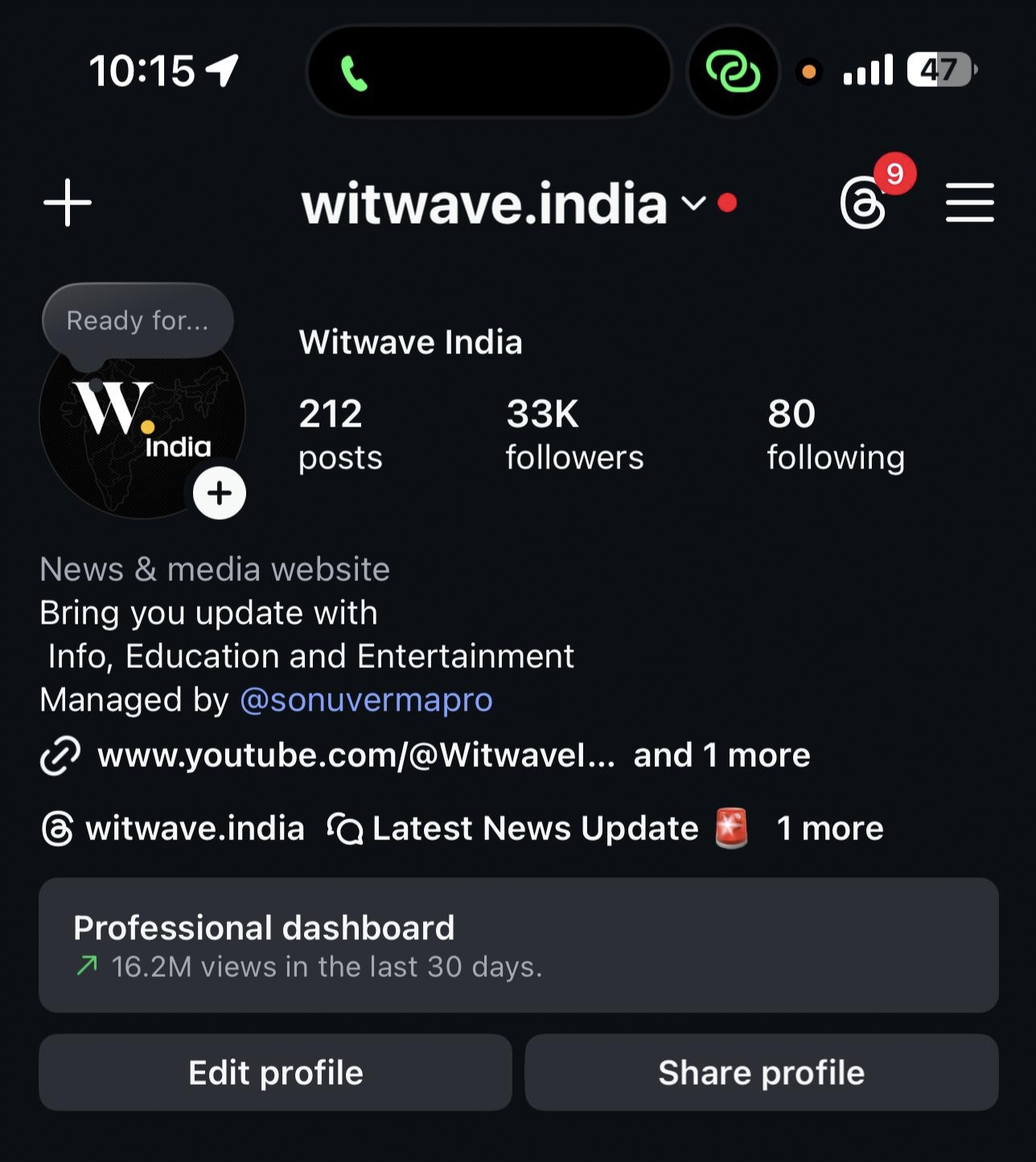The height and width of the screenshot is (1162, 1036).
Task: Open the 80 following list
Action: [x=835, y=435]
